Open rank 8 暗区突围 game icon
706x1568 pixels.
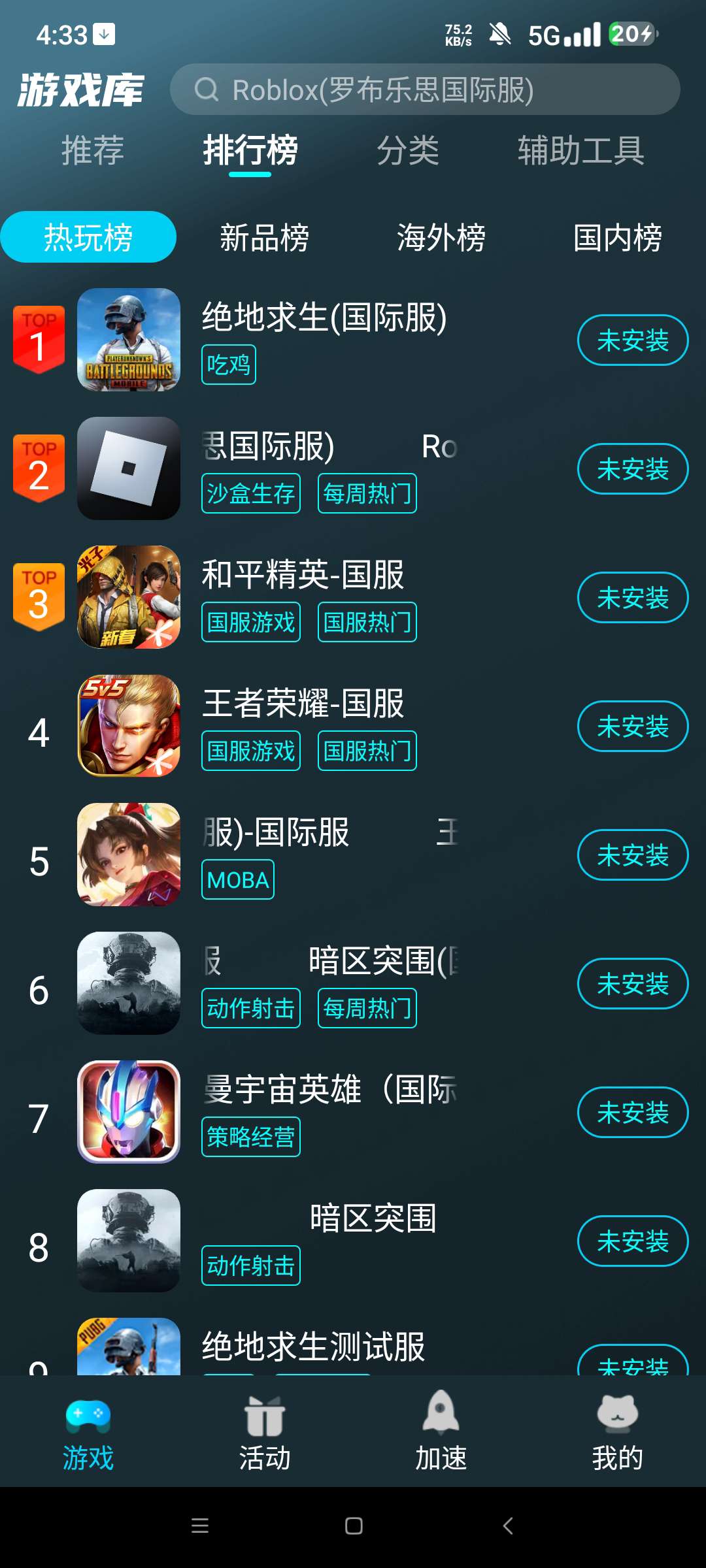tap(129, 1241)
